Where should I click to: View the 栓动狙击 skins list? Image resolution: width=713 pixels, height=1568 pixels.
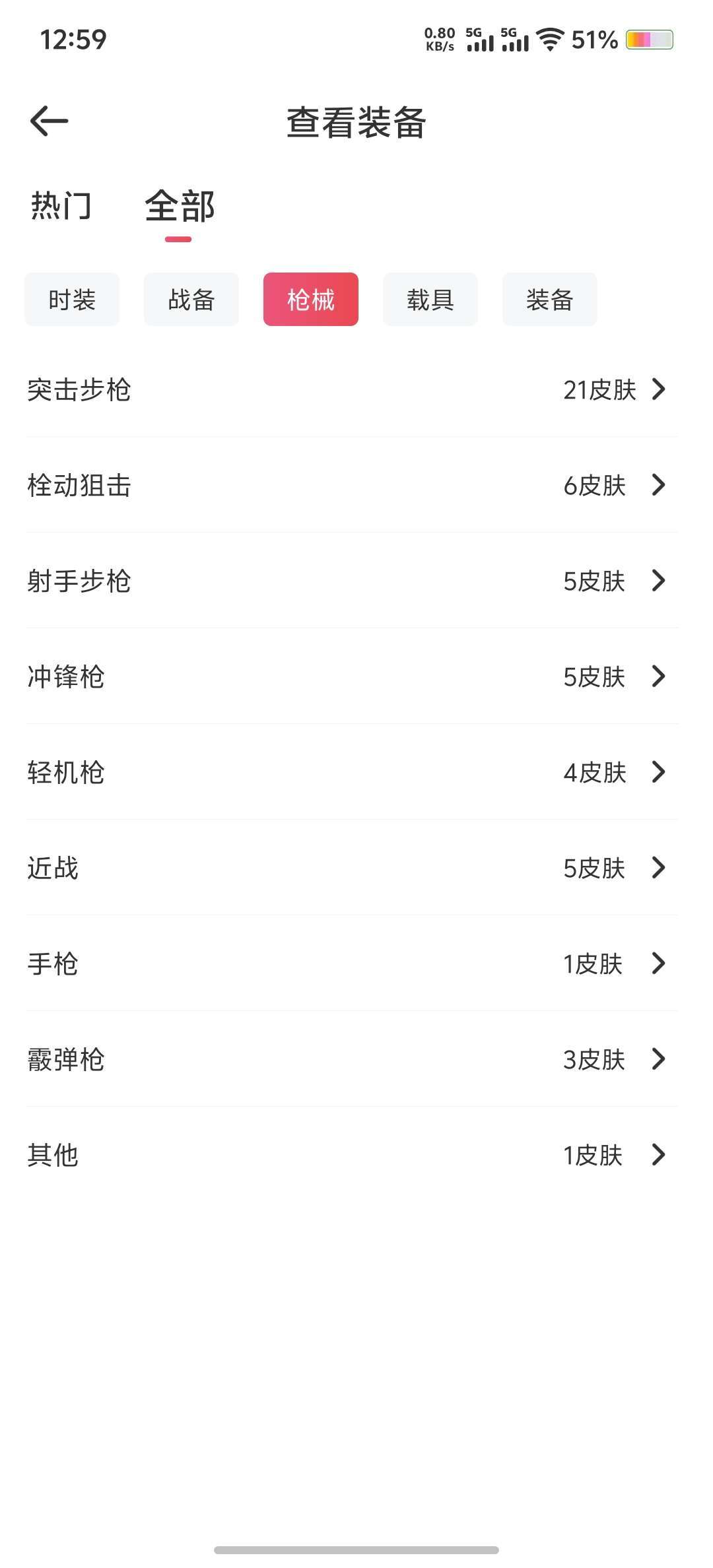coord(353,485)
